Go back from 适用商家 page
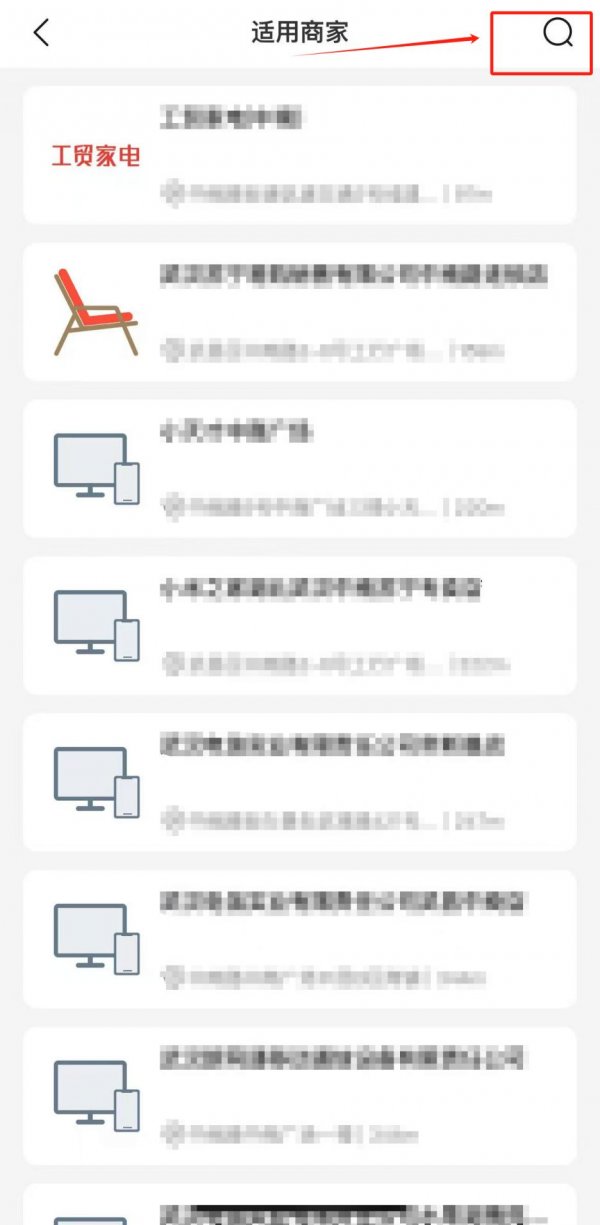 tap(41, 33)
